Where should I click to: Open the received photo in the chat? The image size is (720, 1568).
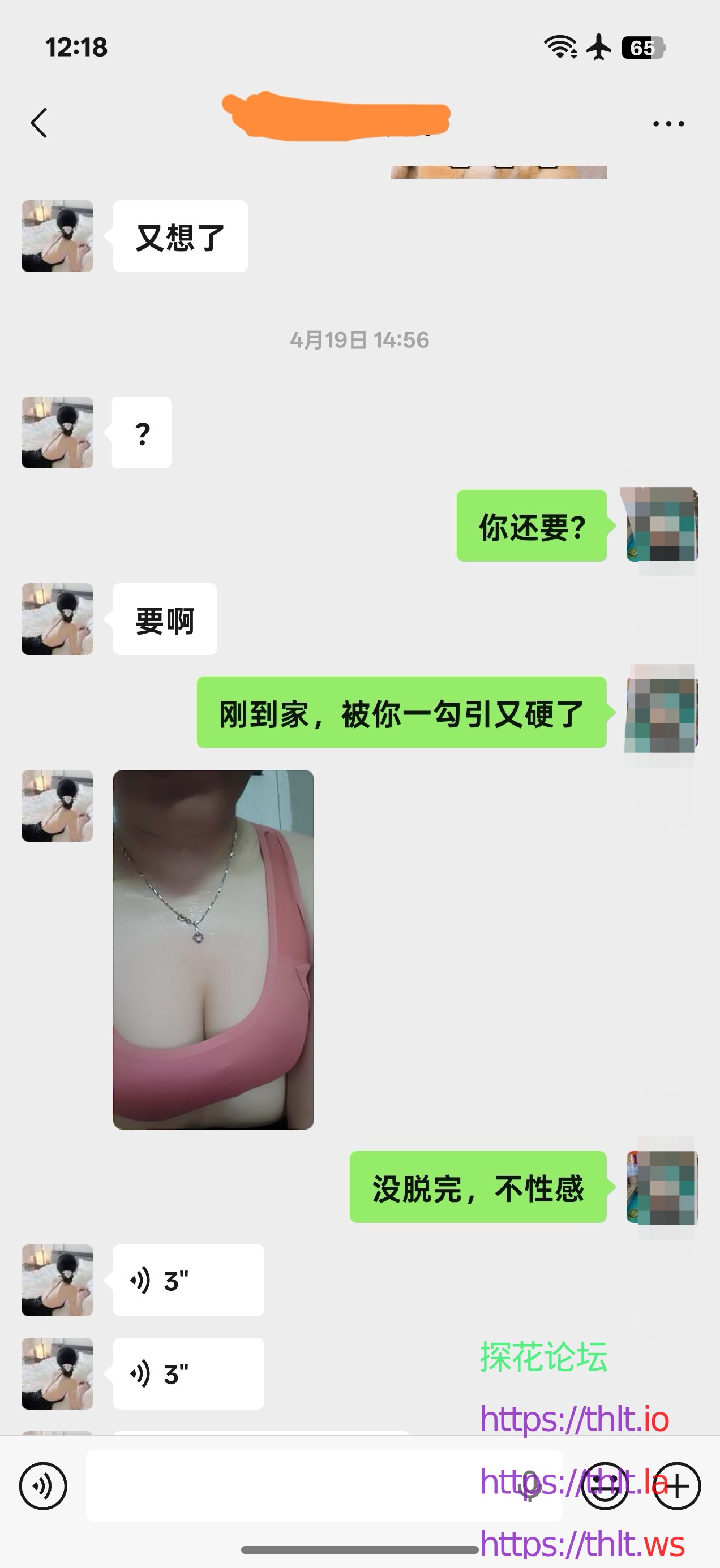[213, 949]
